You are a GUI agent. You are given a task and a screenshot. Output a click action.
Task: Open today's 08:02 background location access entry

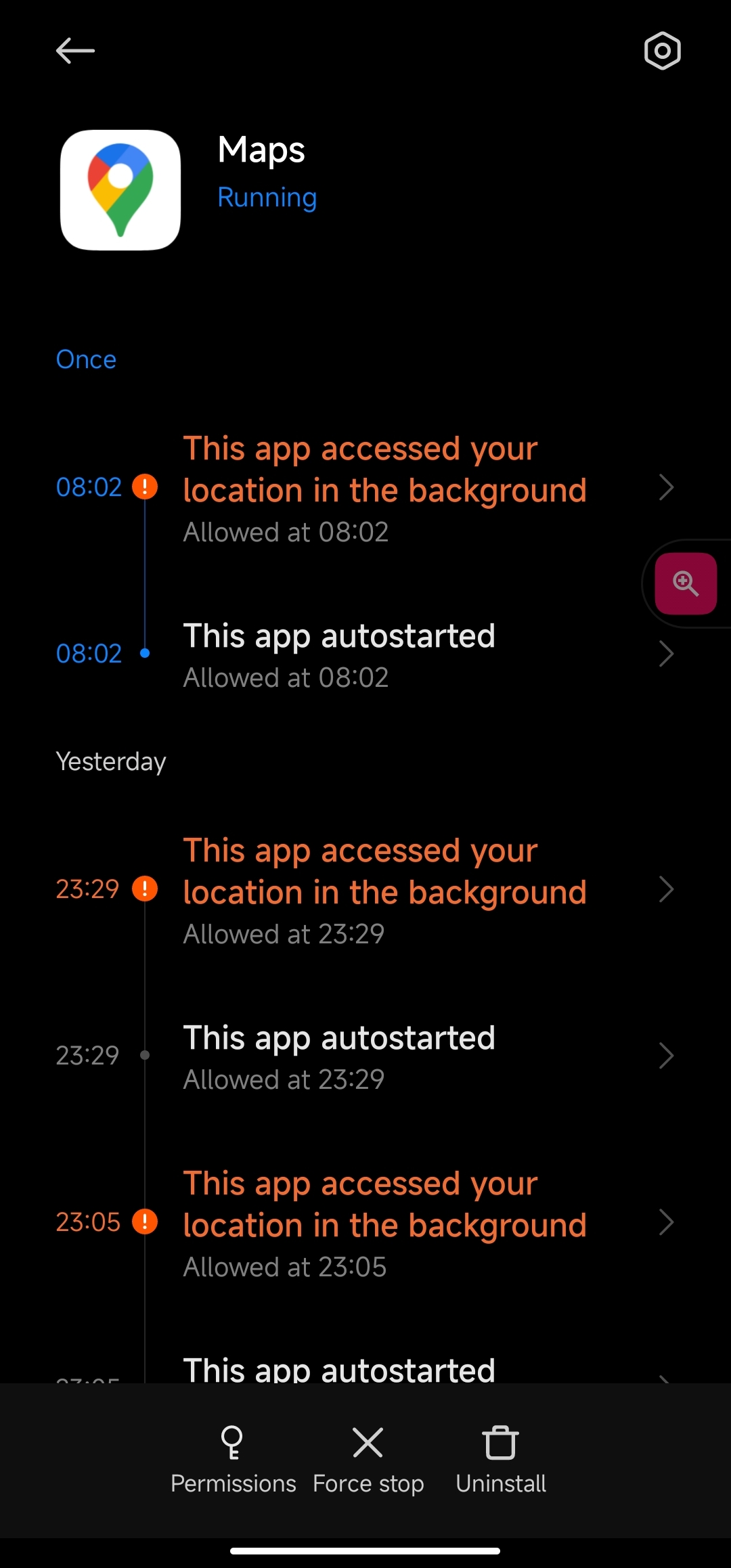pos(365,488)
